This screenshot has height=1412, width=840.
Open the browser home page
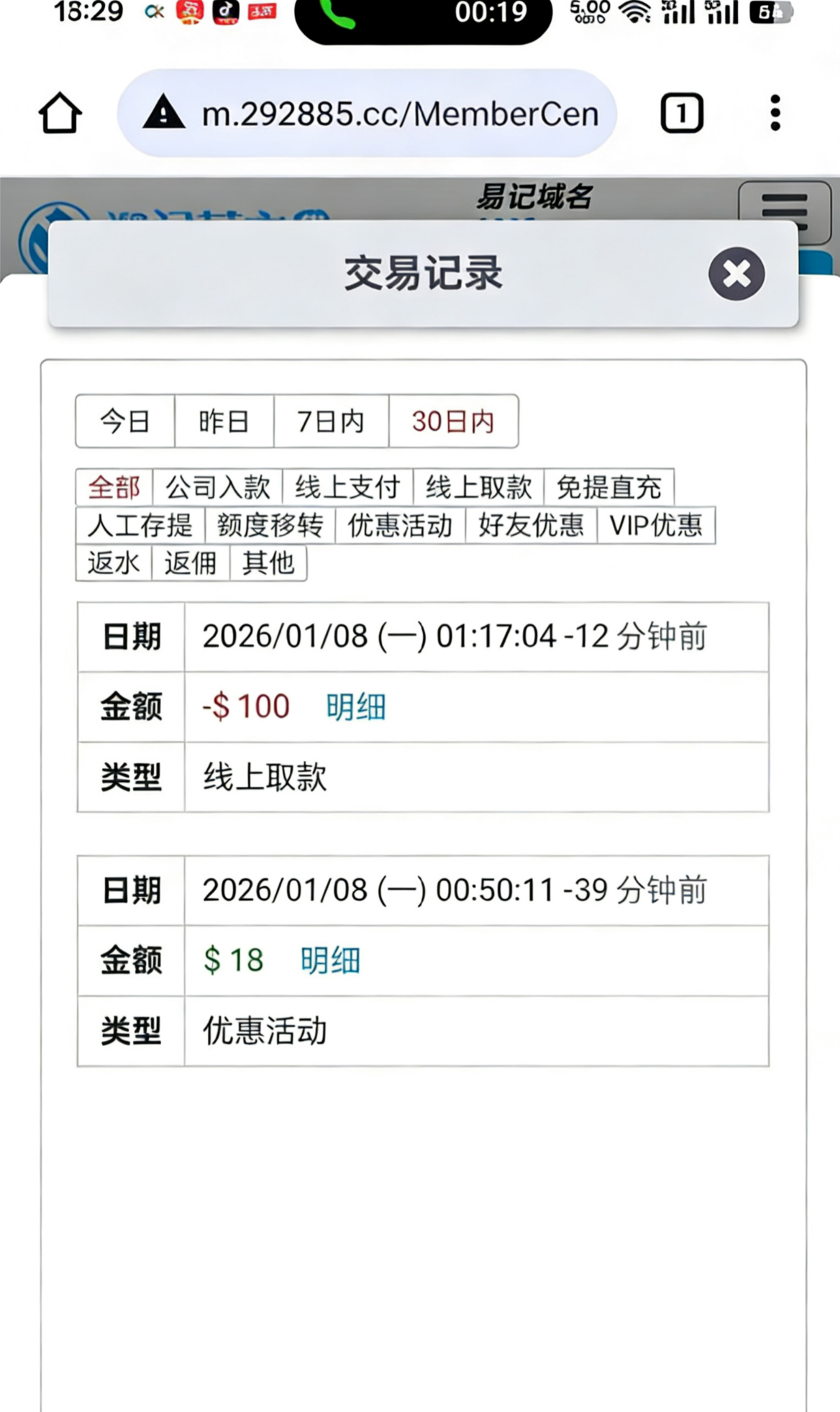(x=59, y=113)
